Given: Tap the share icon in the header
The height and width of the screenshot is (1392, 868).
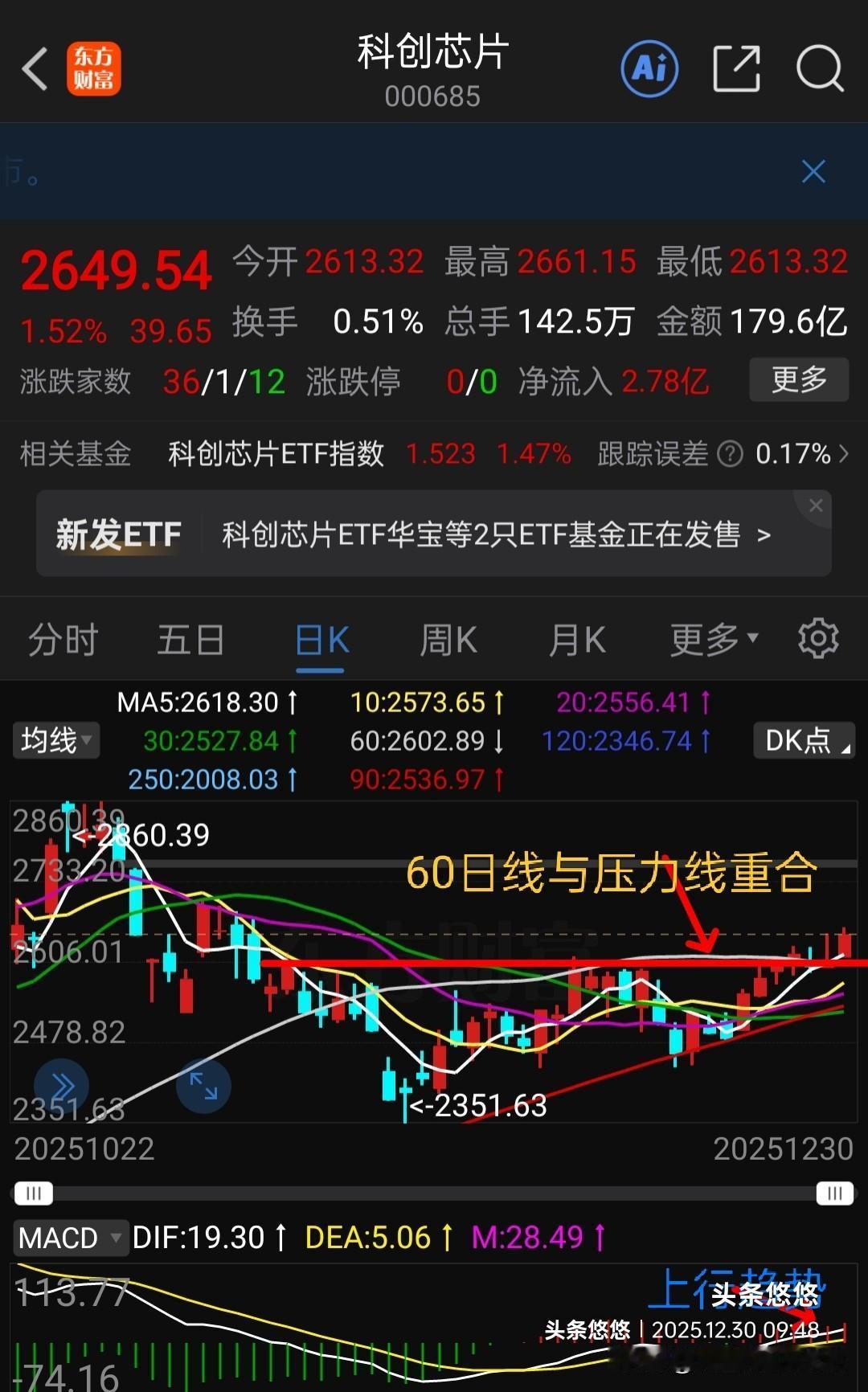Looking at the screenshot, I should coord(737,69).
